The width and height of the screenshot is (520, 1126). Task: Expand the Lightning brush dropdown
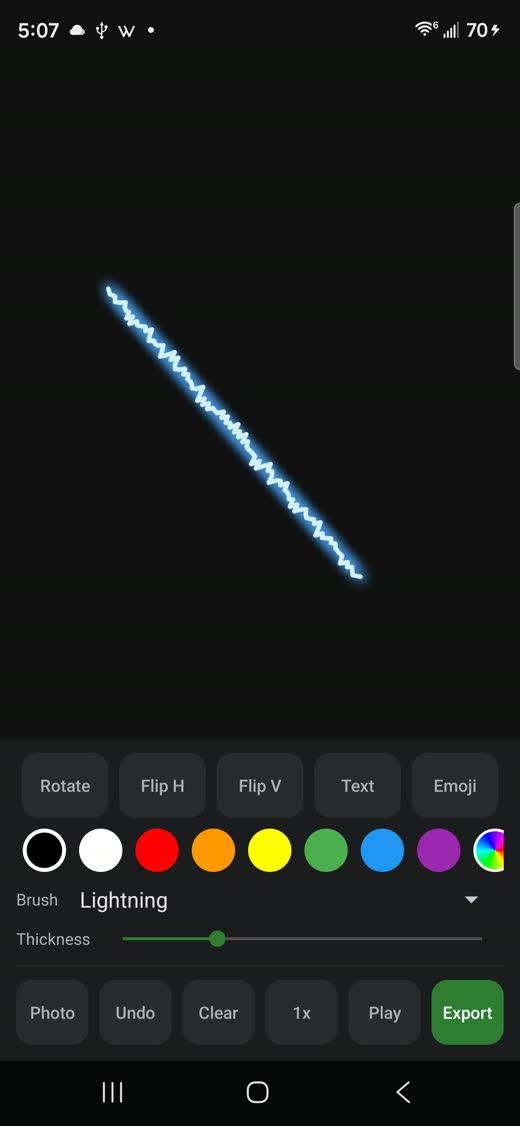tap(279, 900)
